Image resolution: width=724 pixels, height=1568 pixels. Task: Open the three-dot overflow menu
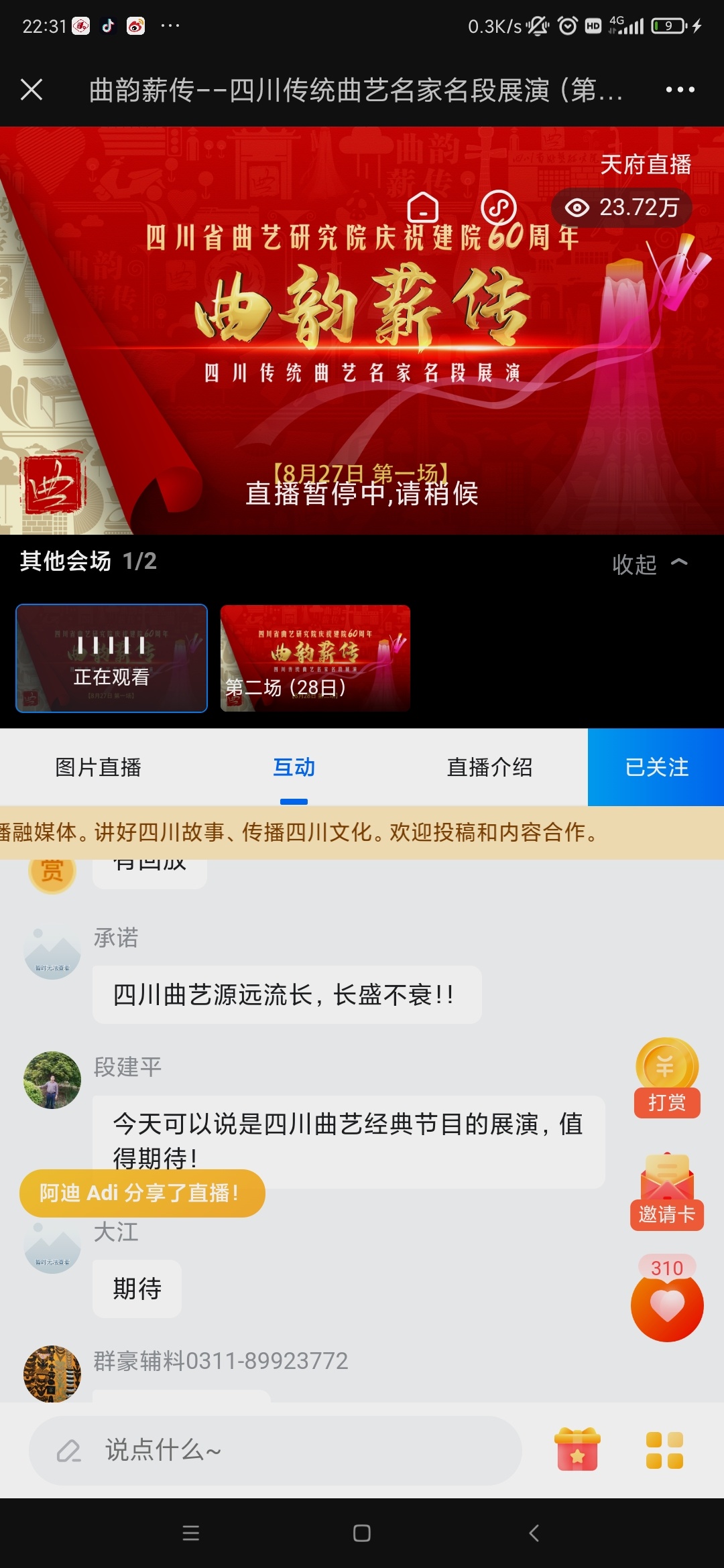click(x=680, y=89)
